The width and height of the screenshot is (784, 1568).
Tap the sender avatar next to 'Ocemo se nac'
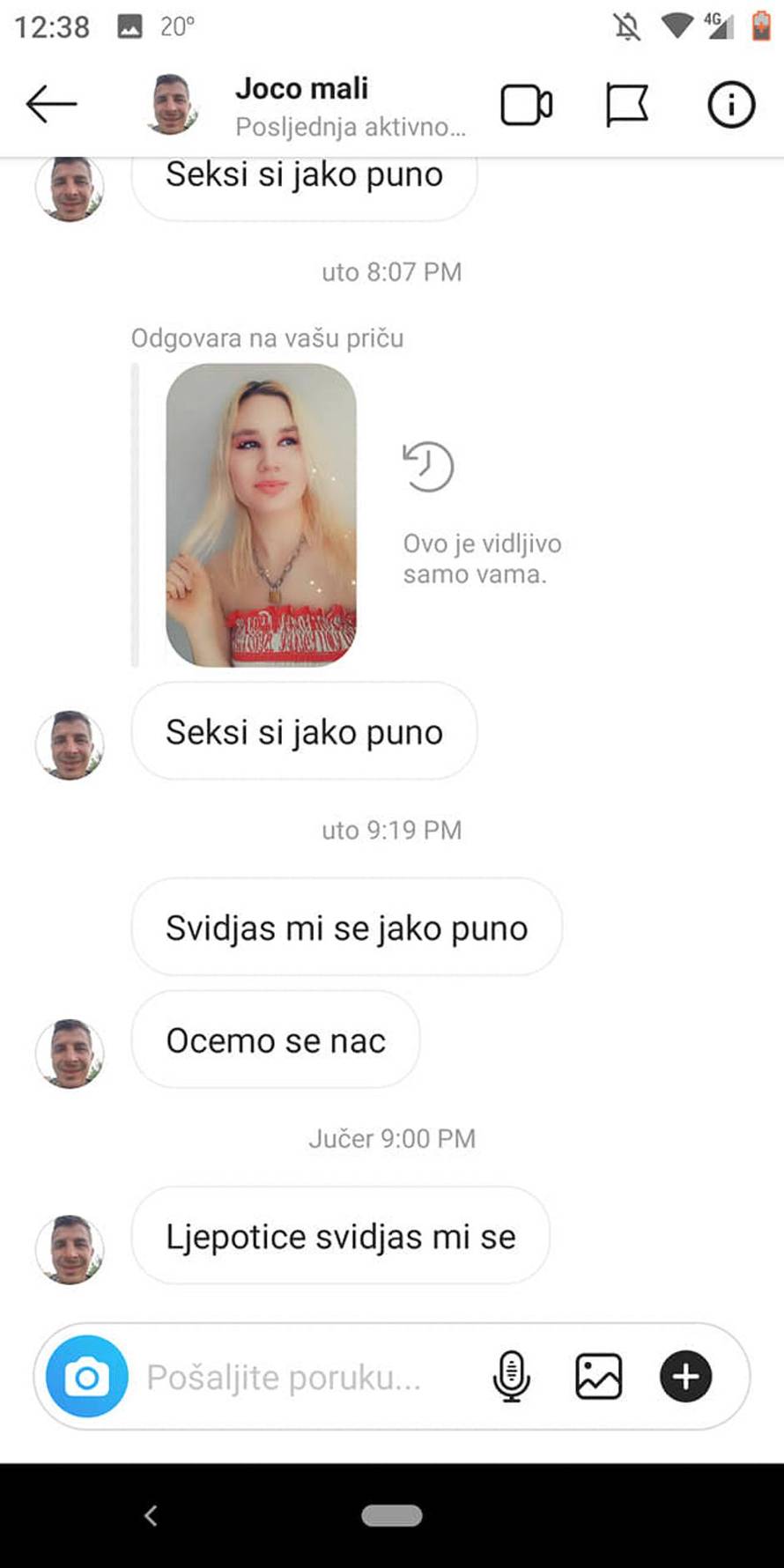pos(69,1053)
